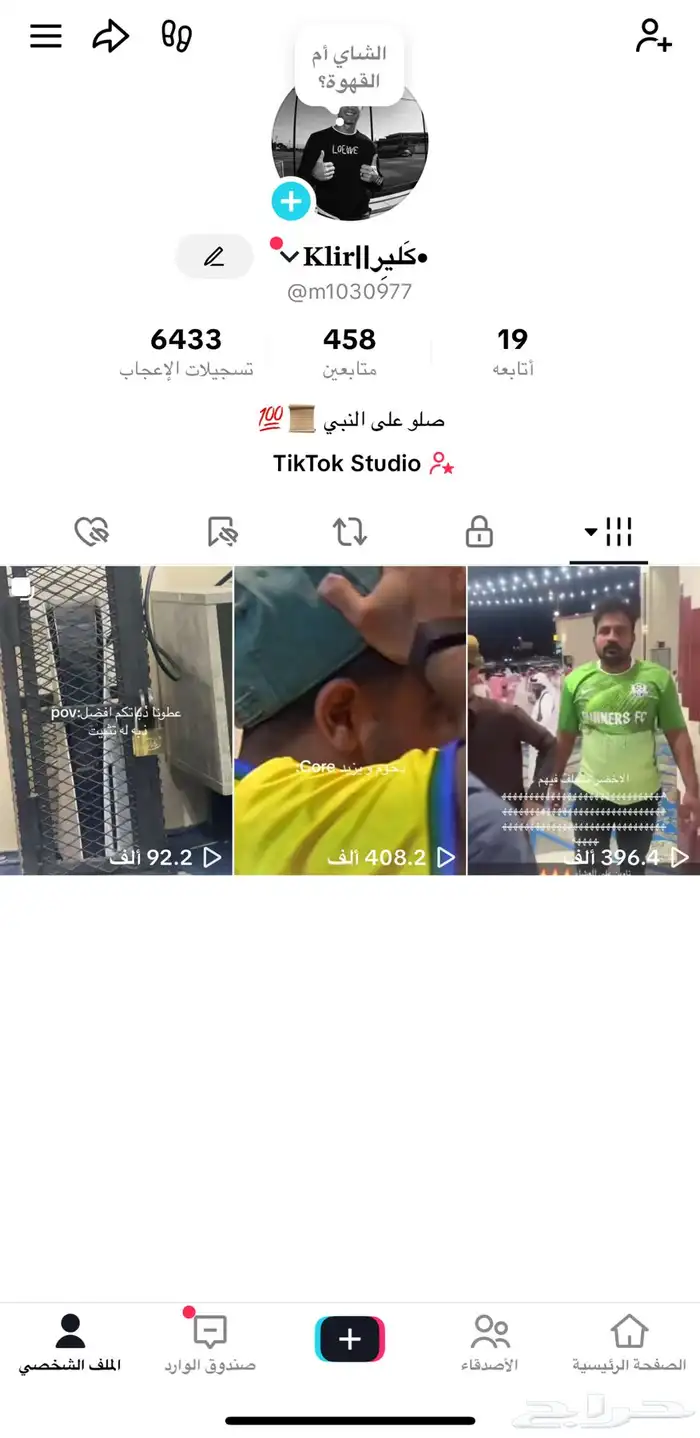Go to صندوق الوارد inbox tab

pyautogui.click(x=210, y=1345)
